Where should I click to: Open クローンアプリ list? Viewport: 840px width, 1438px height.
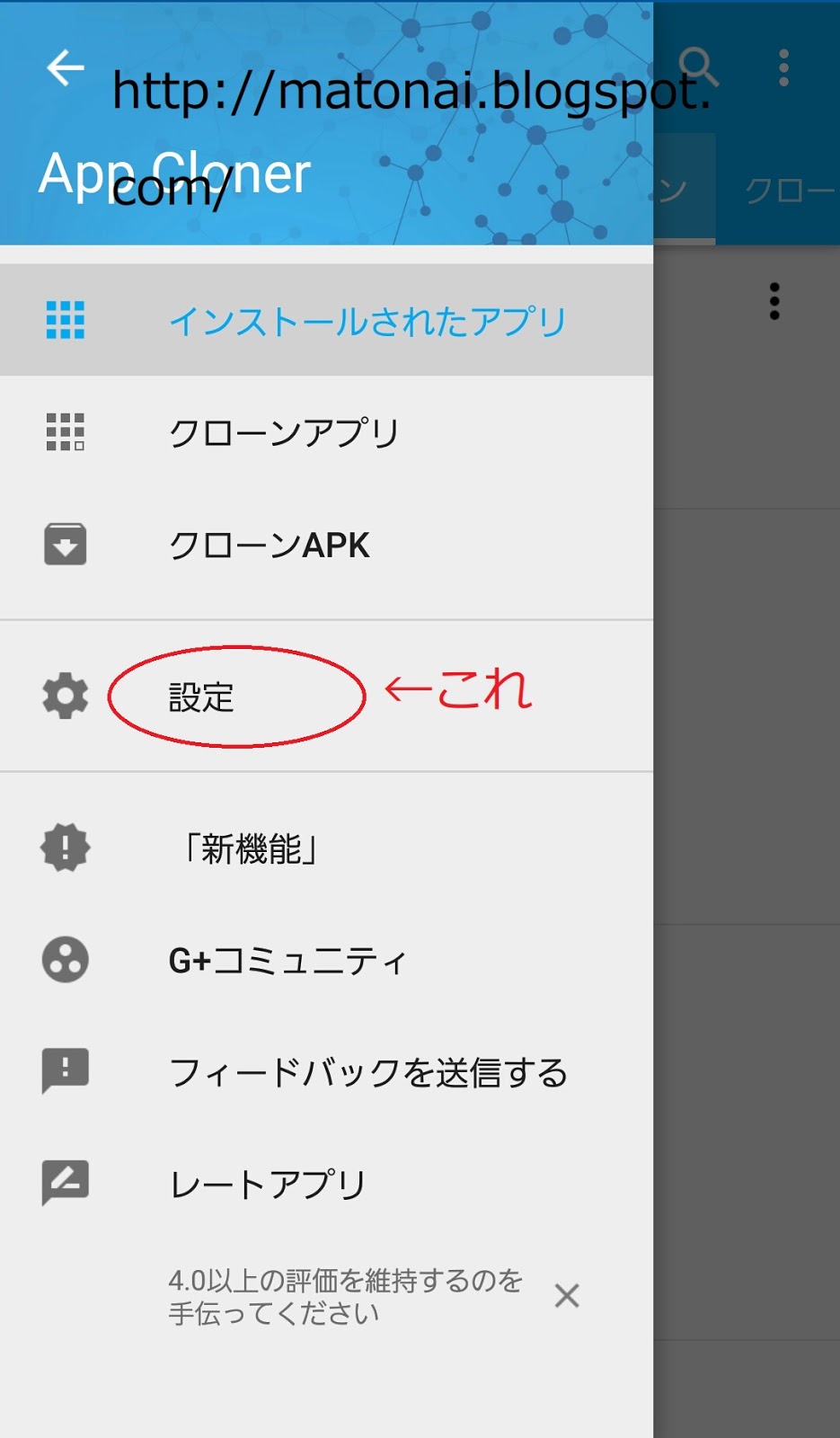(x=326, y=432)
